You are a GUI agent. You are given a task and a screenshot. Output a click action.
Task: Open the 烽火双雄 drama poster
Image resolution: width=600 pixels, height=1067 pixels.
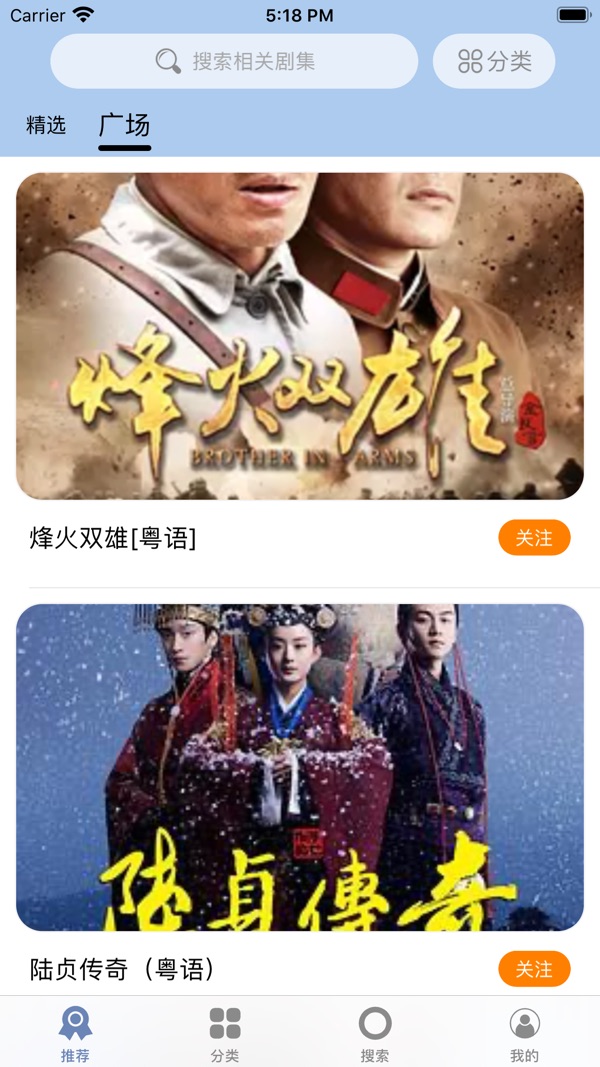pyautogui.click(x=300, y=336)
